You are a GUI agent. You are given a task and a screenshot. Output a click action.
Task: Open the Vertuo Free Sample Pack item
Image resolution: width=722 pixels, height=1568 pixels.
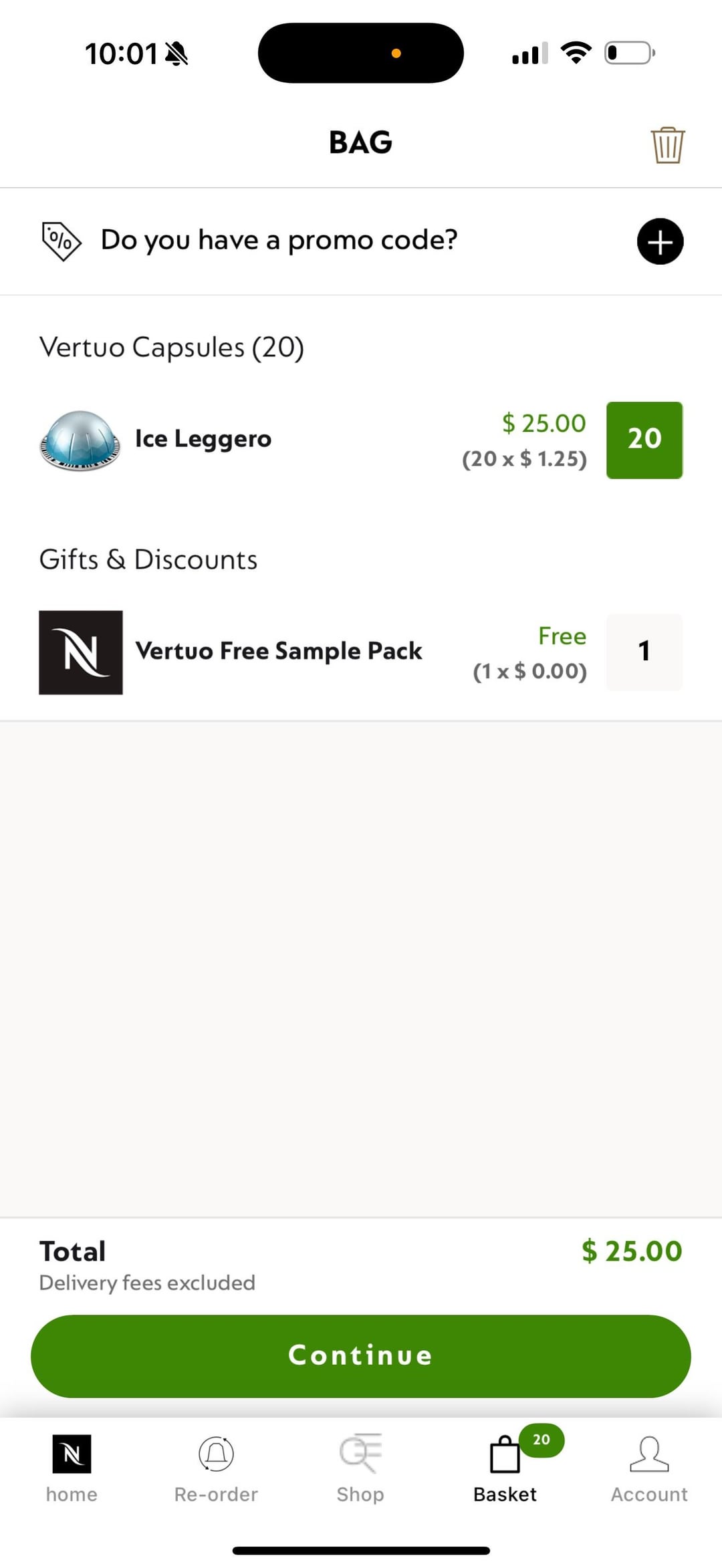279,651
